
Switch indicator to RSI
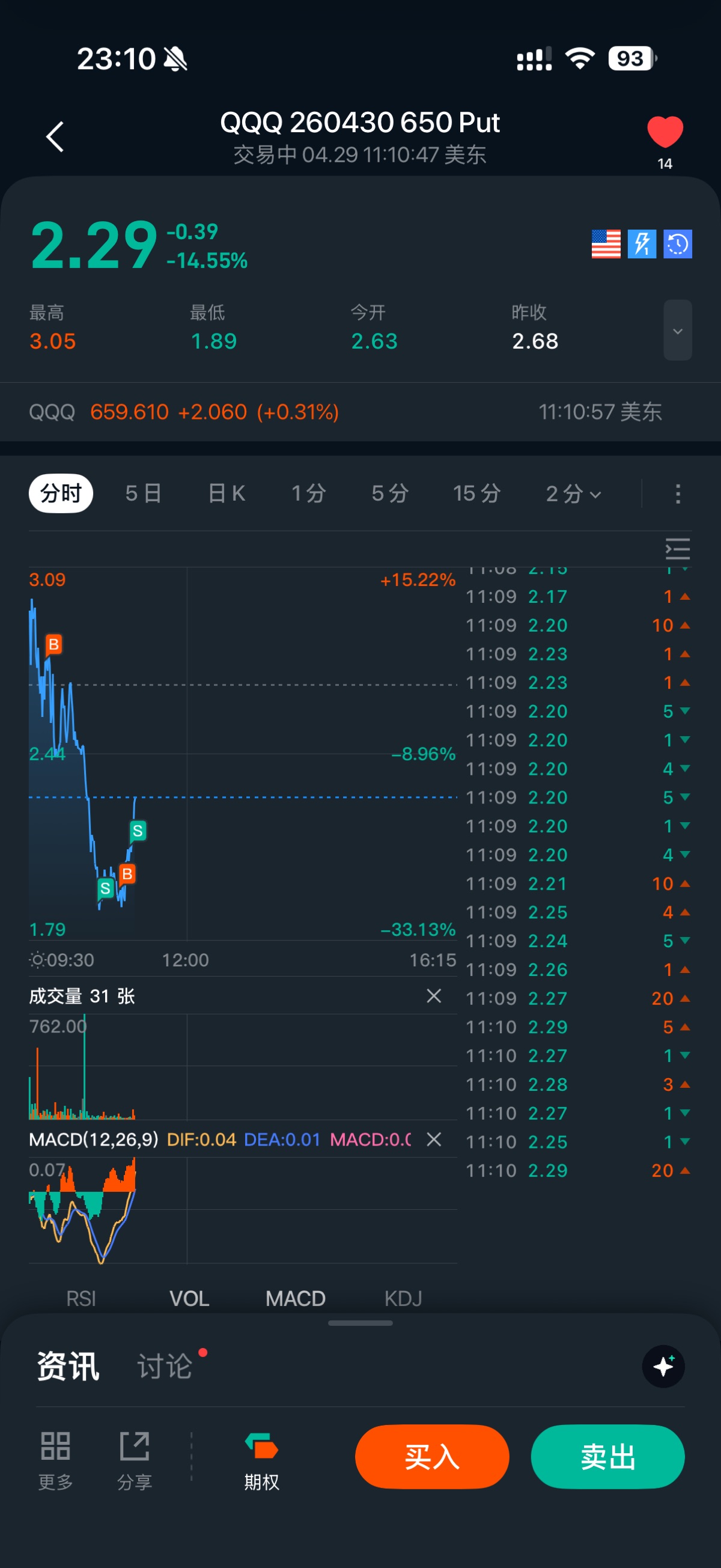[x=81, y=1298]
